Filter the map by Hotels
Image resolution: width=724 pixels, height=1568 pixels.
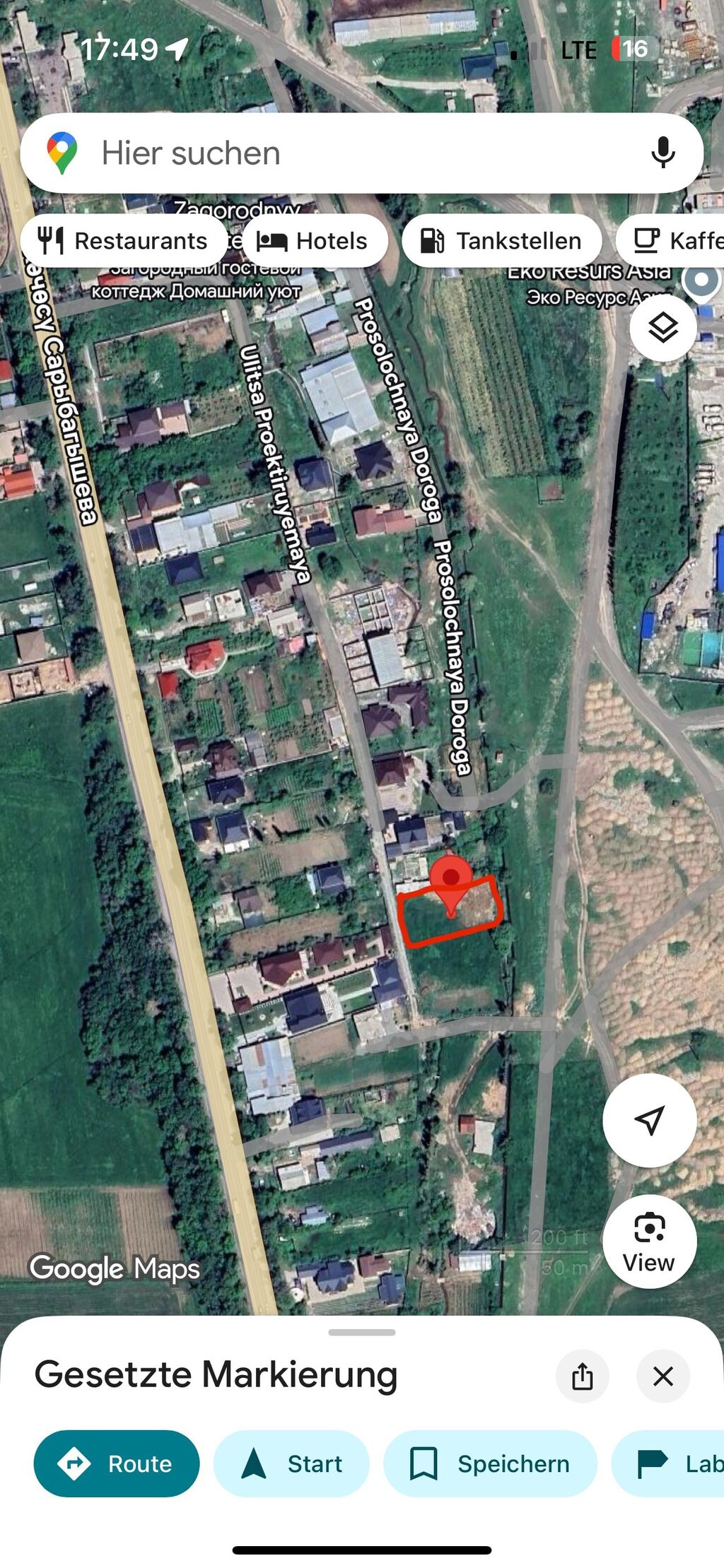315,241
